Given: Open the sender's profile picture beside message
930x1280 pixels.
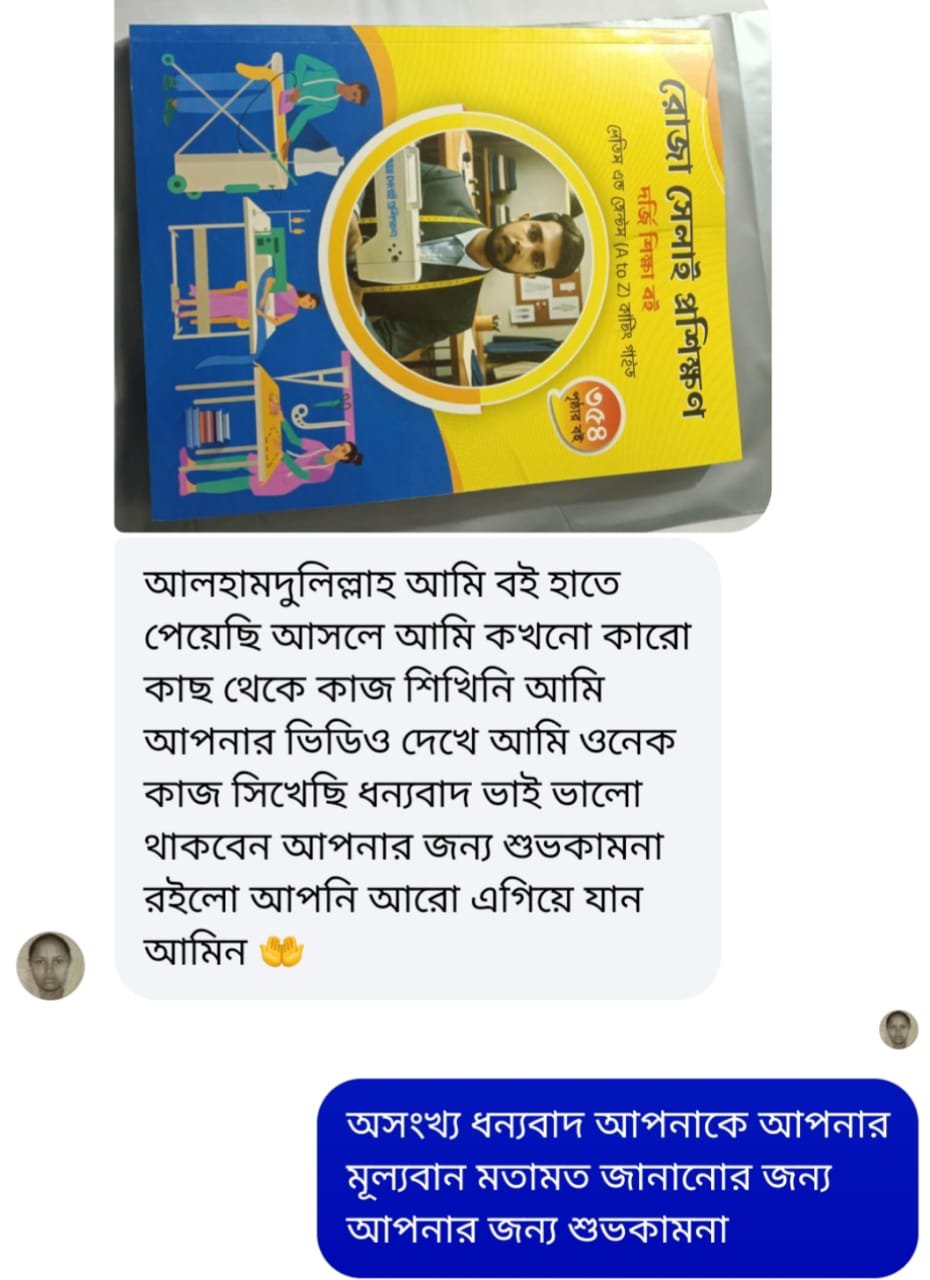Looking at the screenshot, I should [x=51, y=965].
